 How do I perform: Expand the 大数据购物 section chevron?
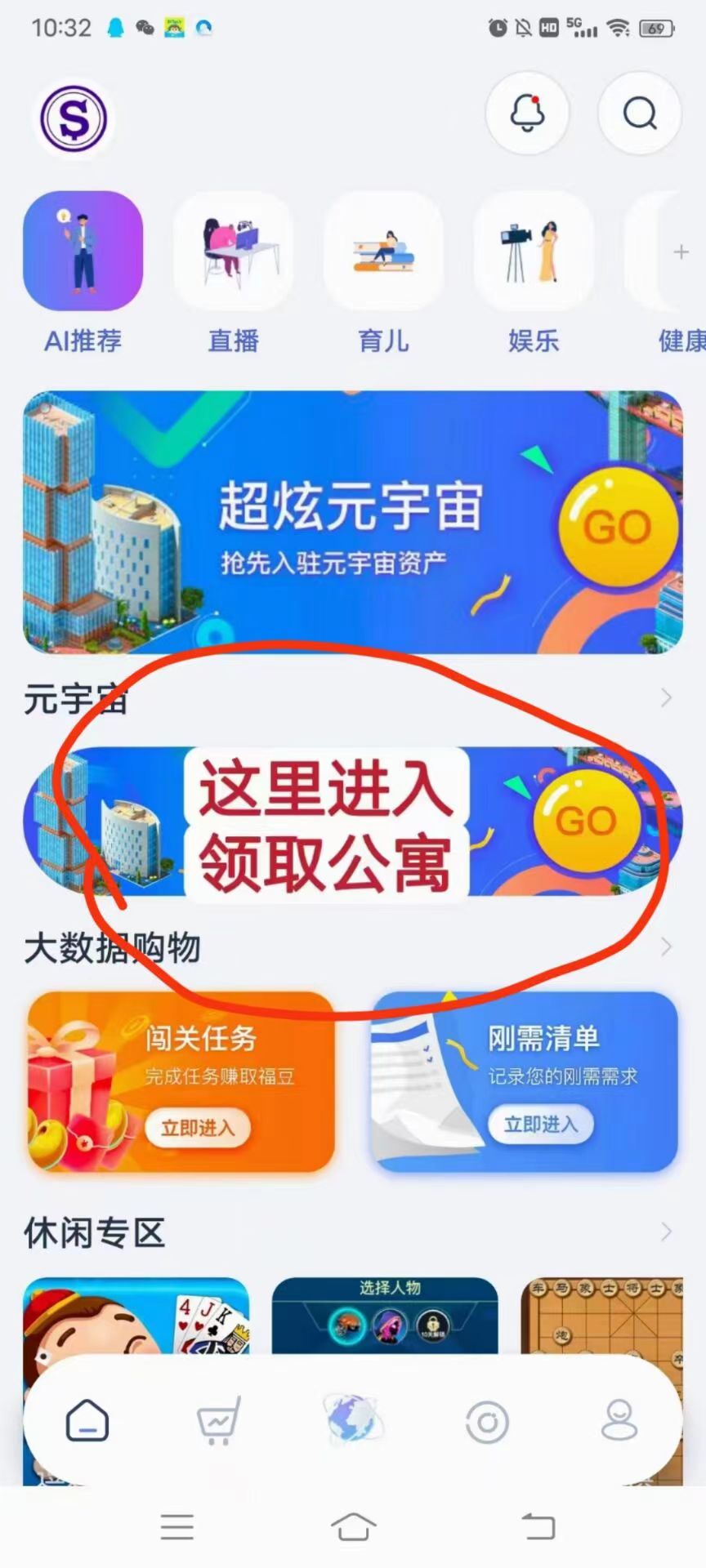click(x=666, y=947)
